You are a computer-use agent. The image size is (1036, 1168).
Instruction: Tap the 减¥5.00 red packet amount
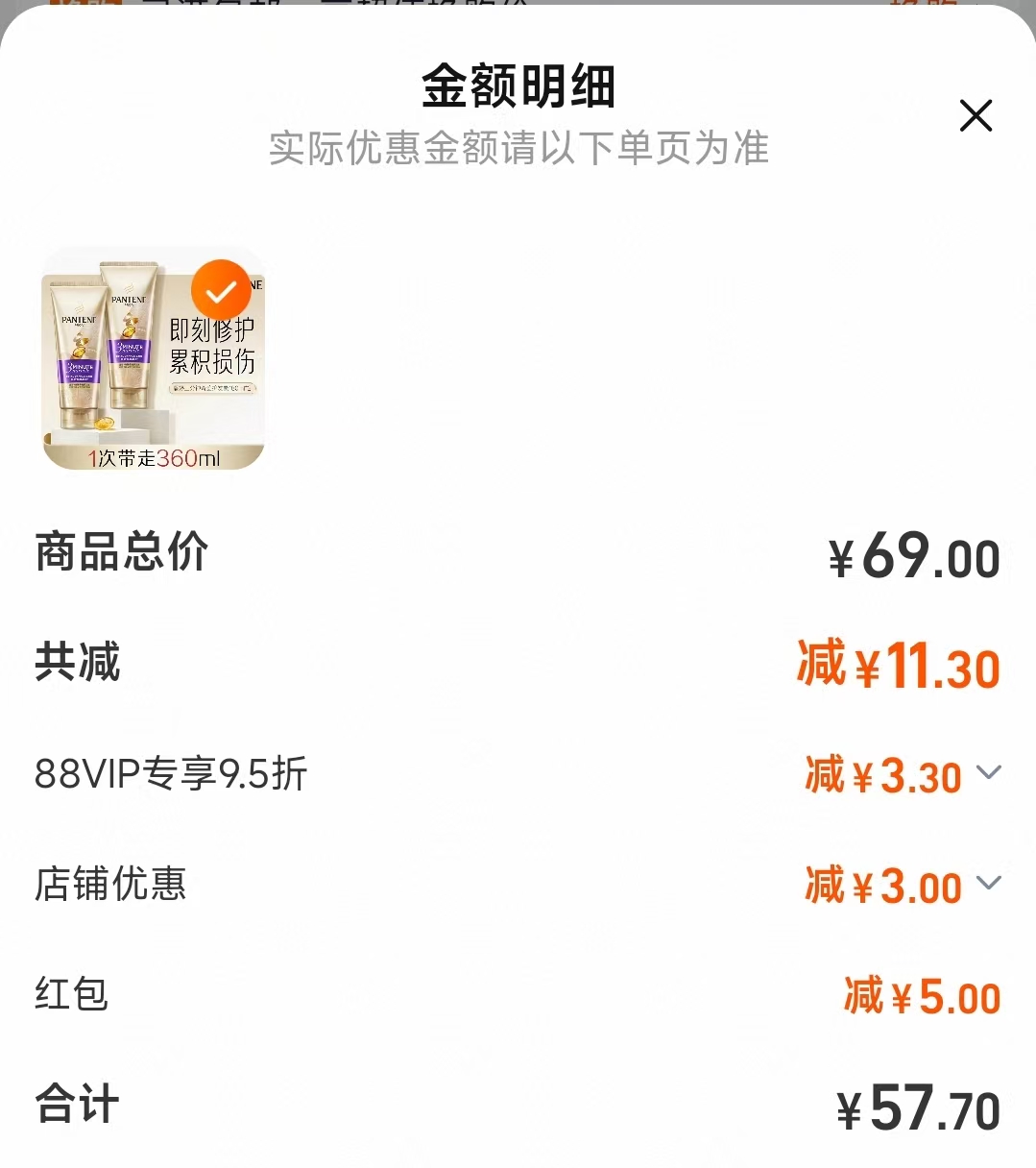click(917, 996)
